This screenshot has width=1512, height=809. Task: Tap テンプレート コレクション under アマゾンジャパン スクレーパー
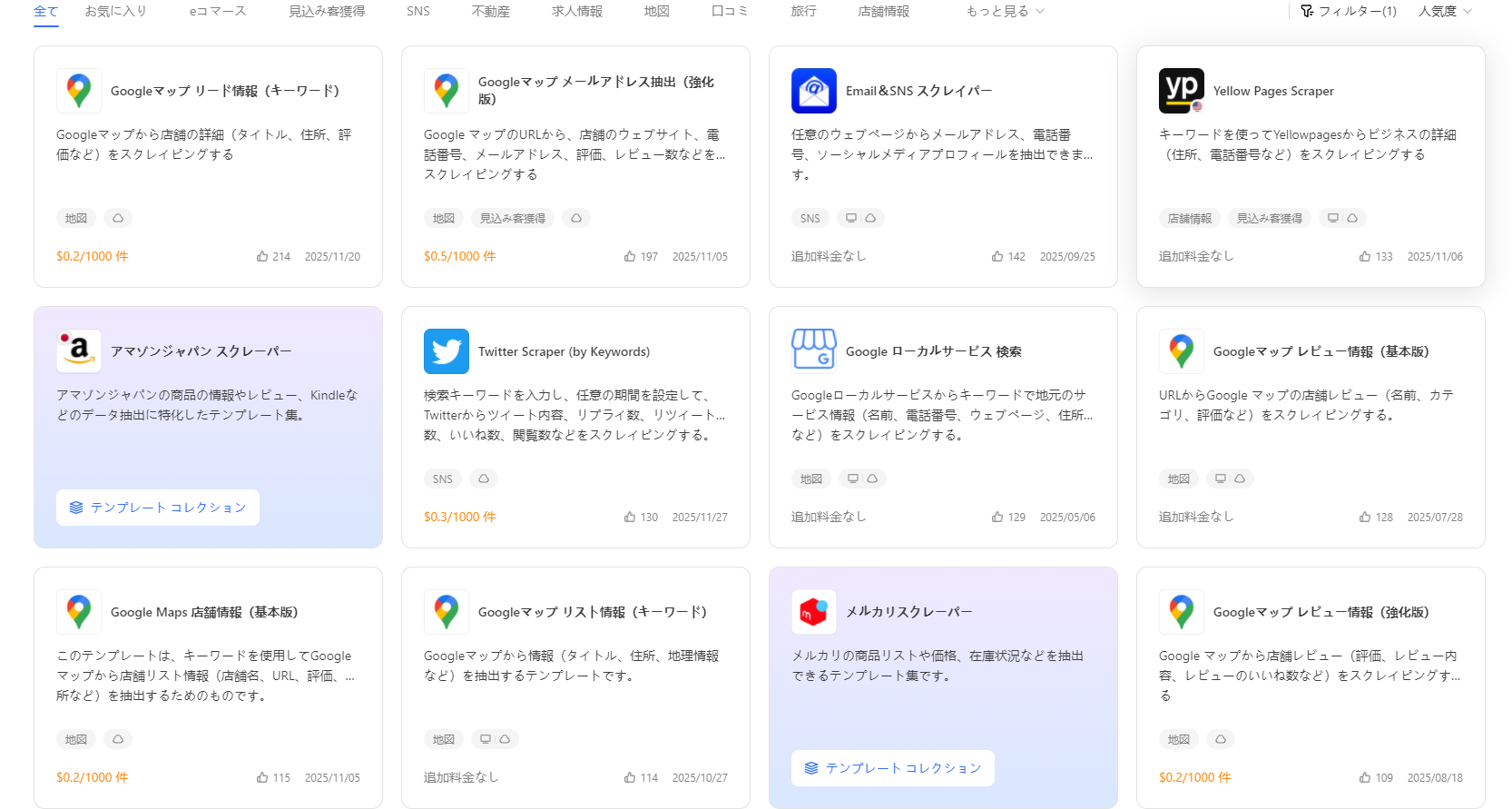click(158, 508)
